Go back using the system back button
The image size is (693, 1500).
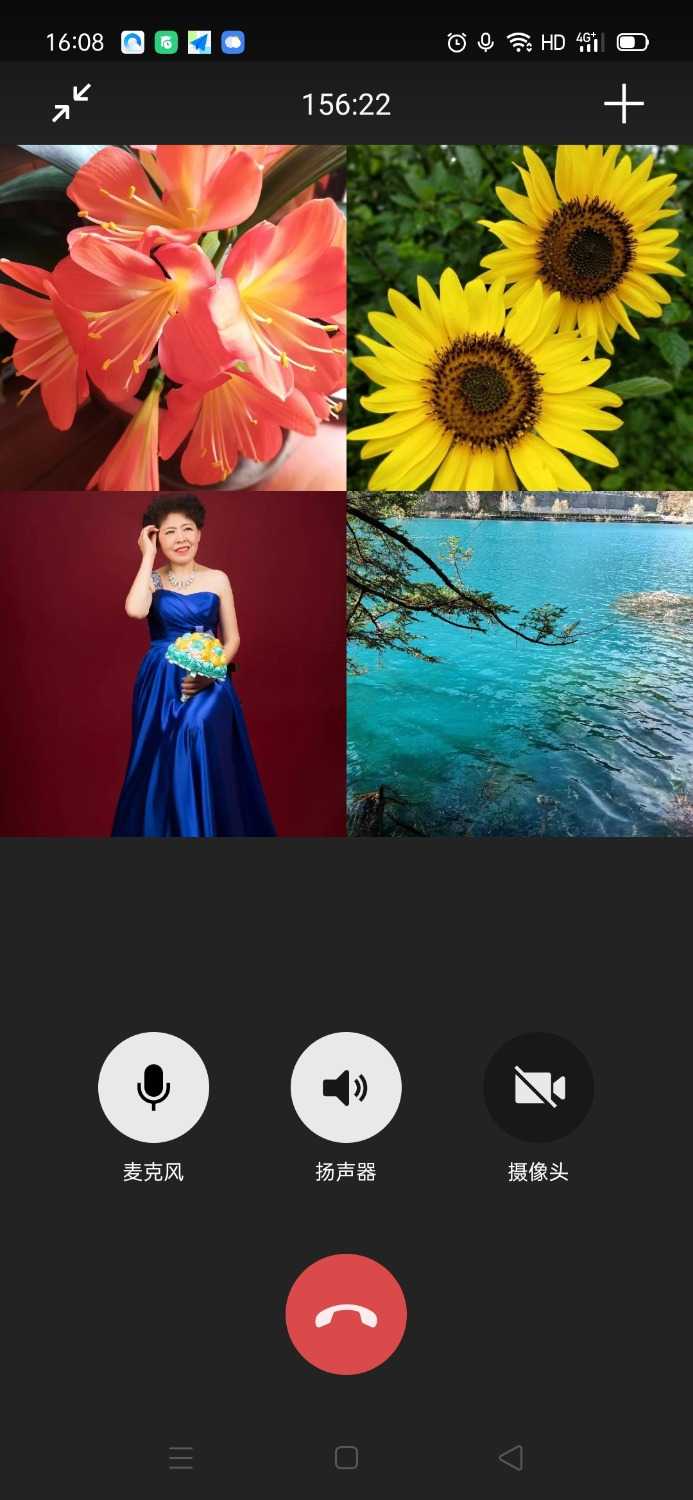(x=511, y=1457)
